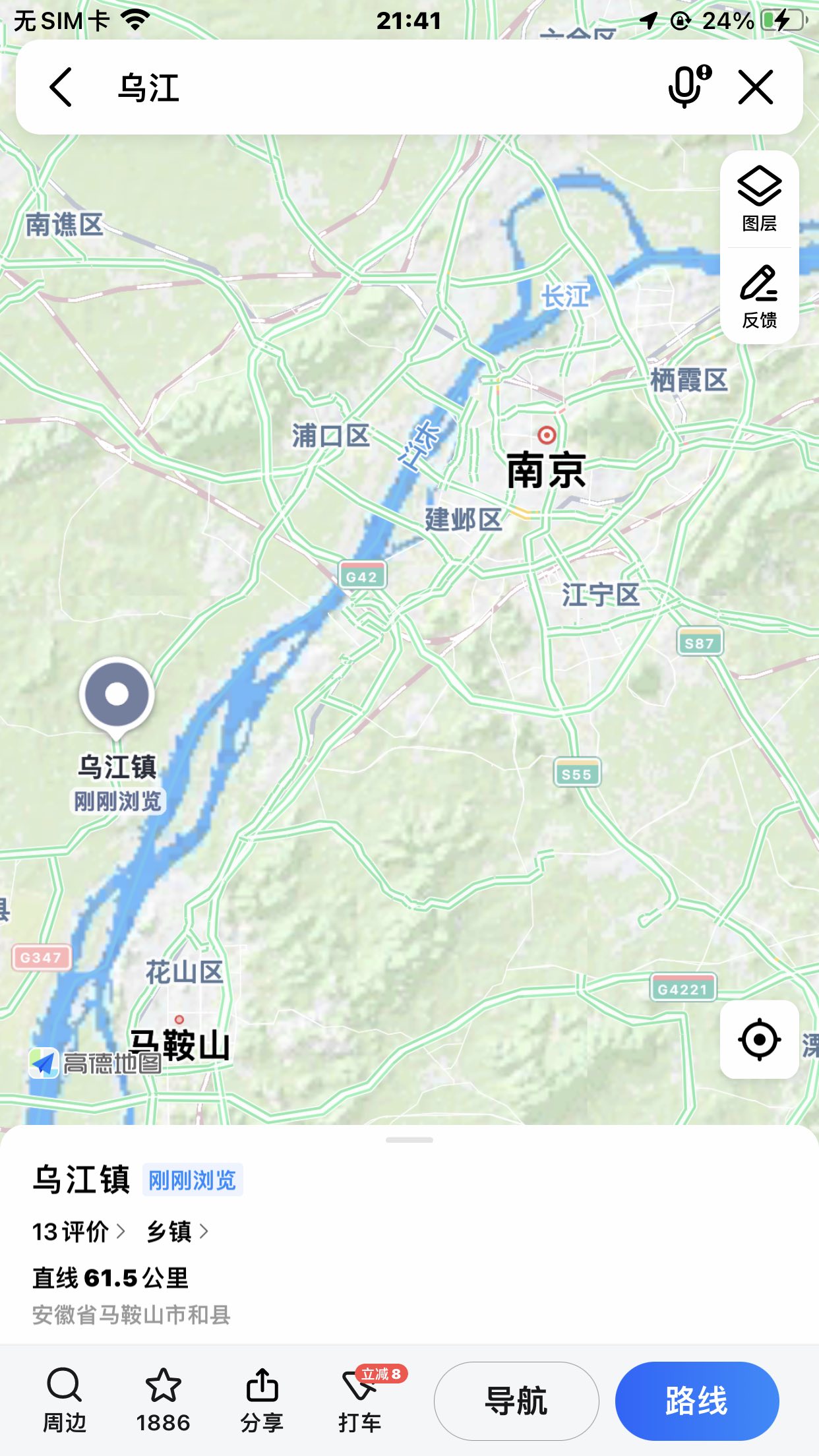Viewport: 819px width, 1456px height.
Task: Start voice search with the microphone
Action: point(689,86)
